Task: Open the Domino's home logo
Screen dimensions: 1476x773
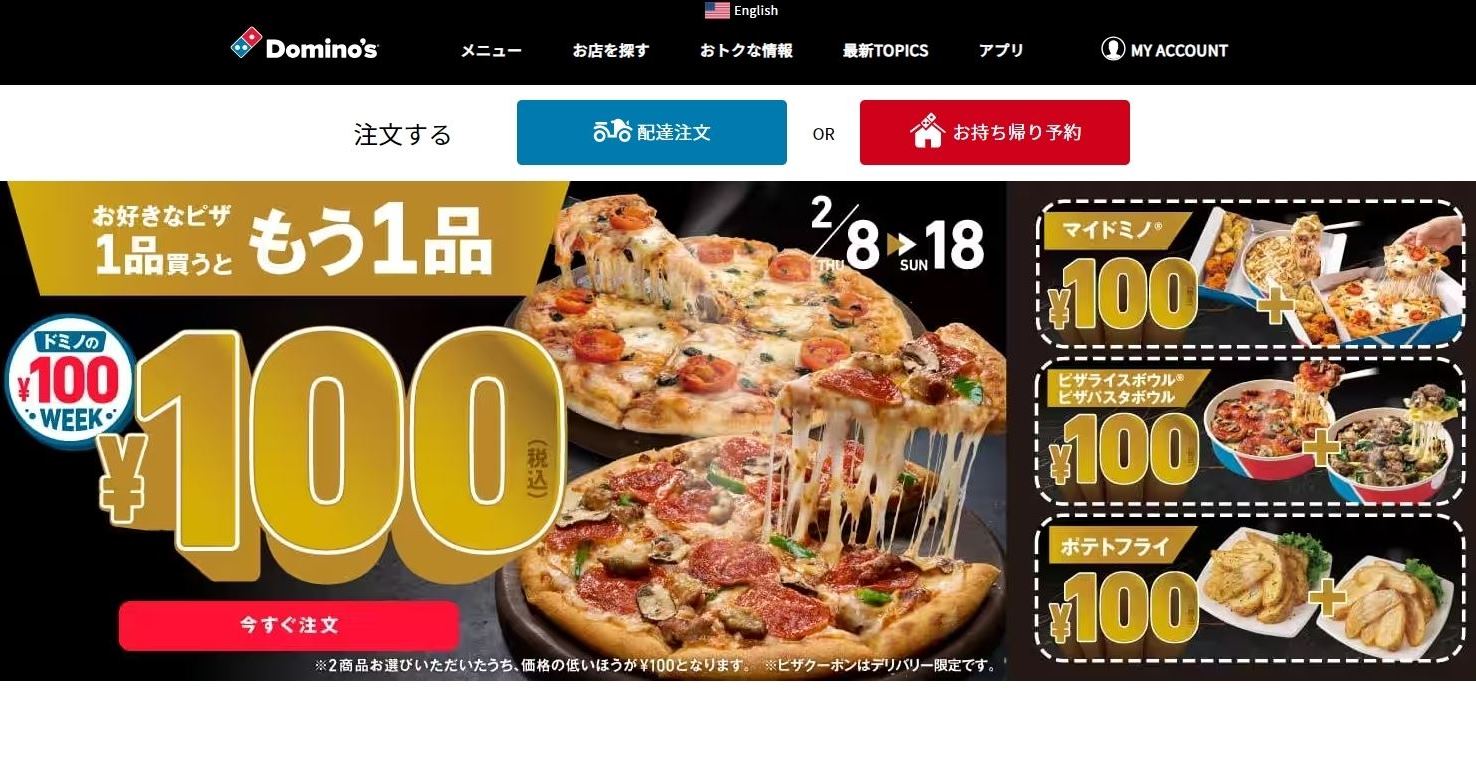Action: coord(305,45)
